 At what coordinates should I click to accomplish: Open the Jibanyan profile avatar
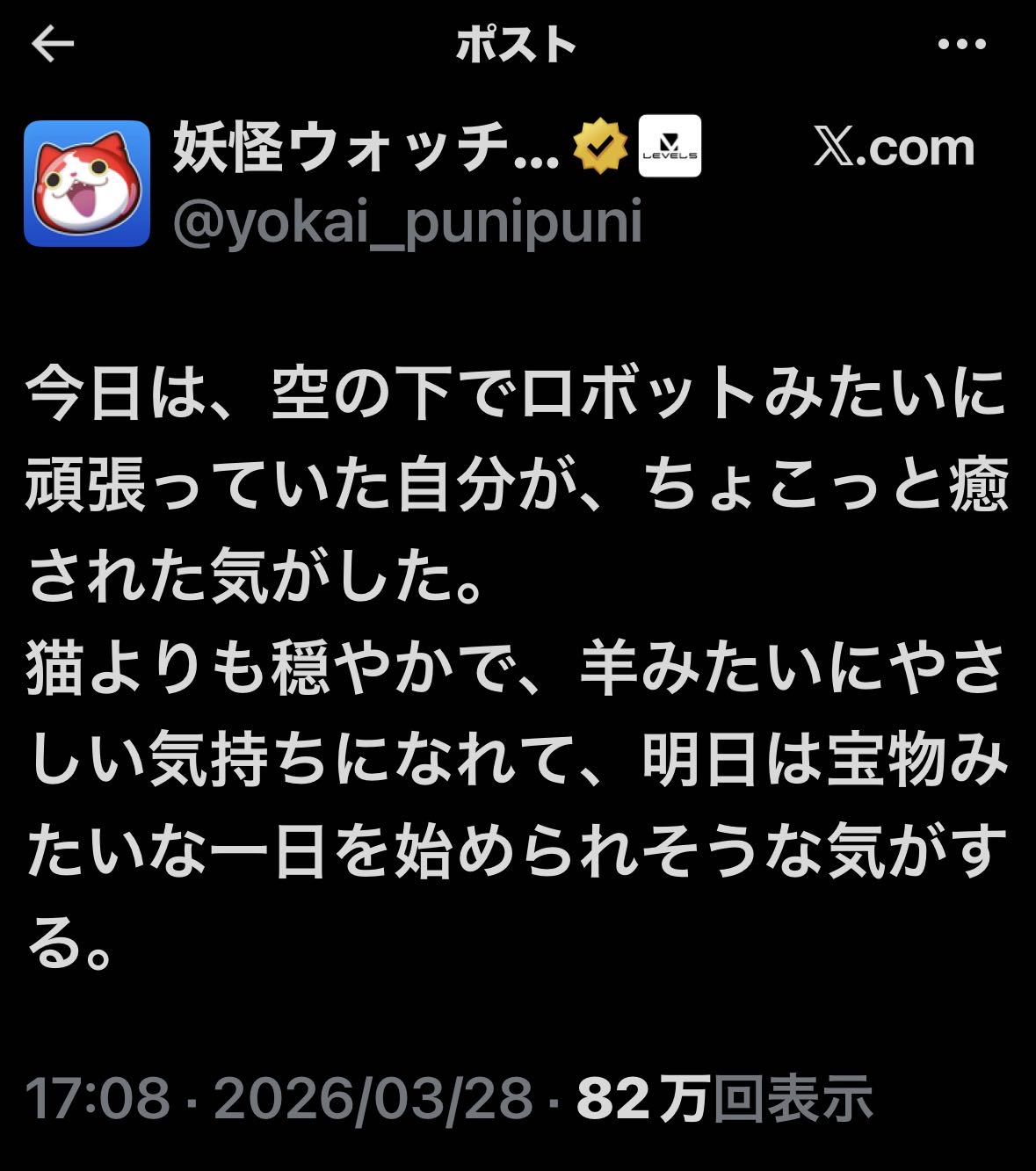[87, 183]
